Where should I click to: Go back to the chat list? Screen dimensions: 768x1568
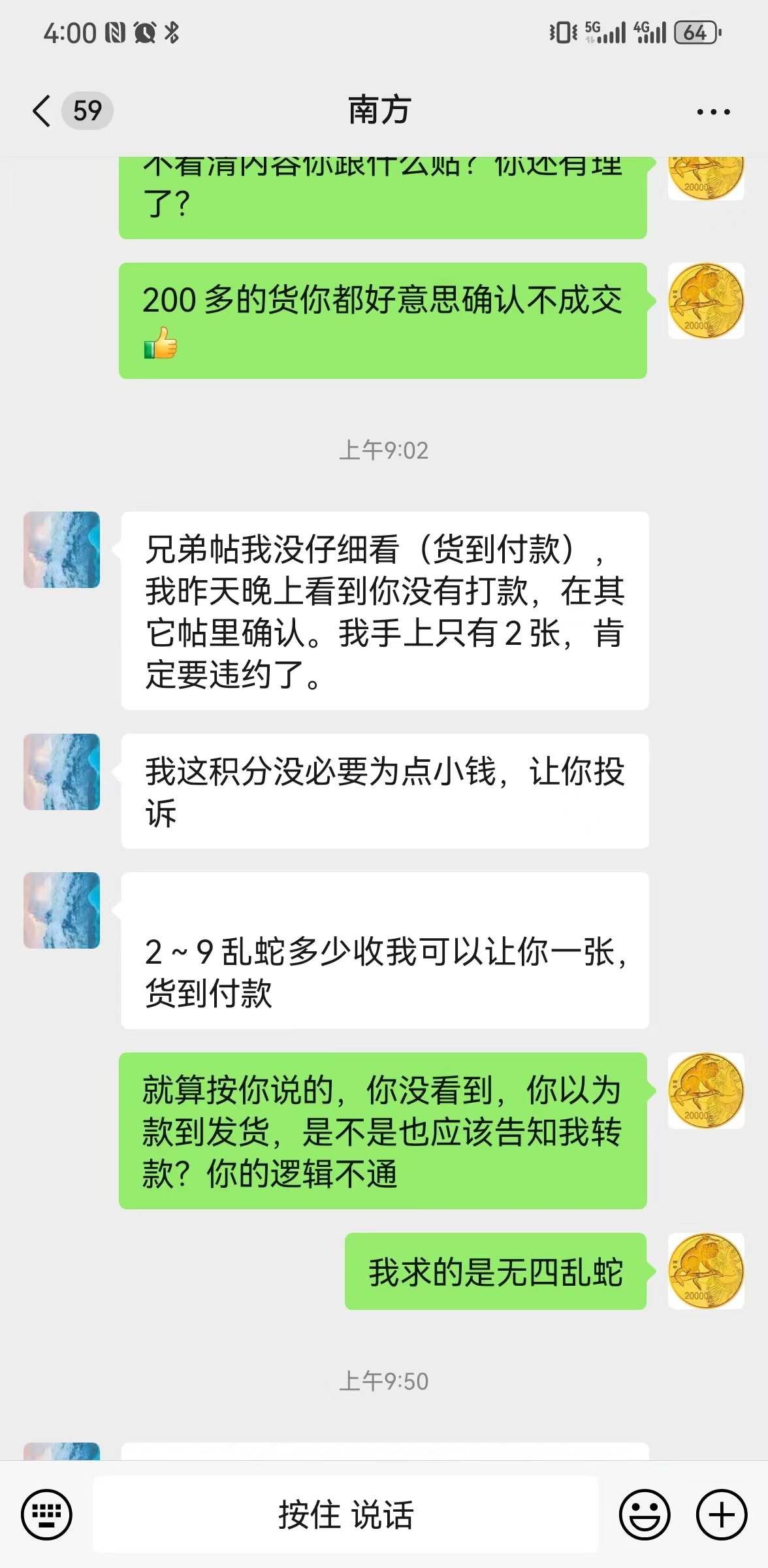(x=42, y=110)
